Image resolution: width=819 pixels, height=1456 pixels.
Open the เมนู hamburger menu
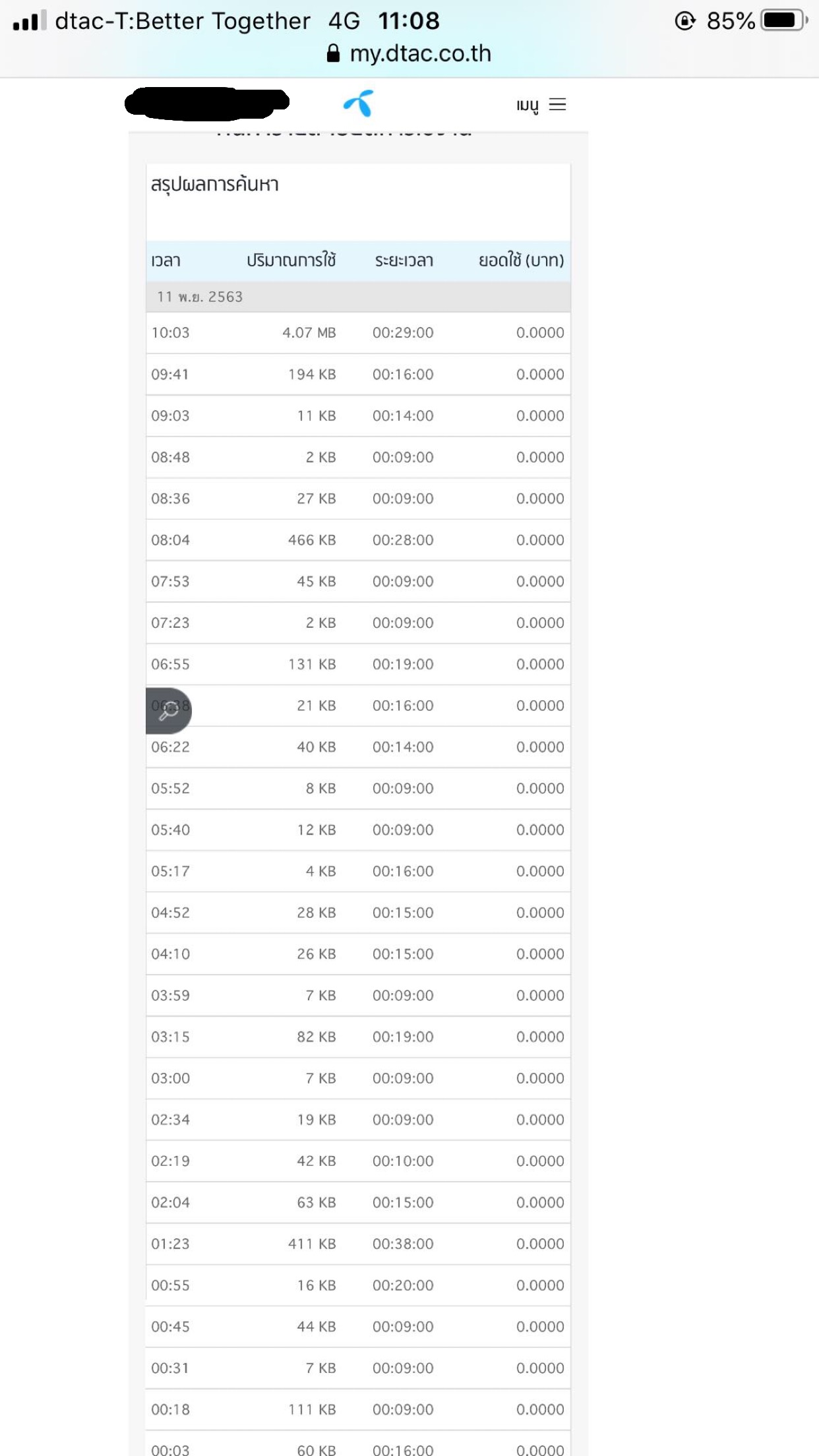point(542,105)
